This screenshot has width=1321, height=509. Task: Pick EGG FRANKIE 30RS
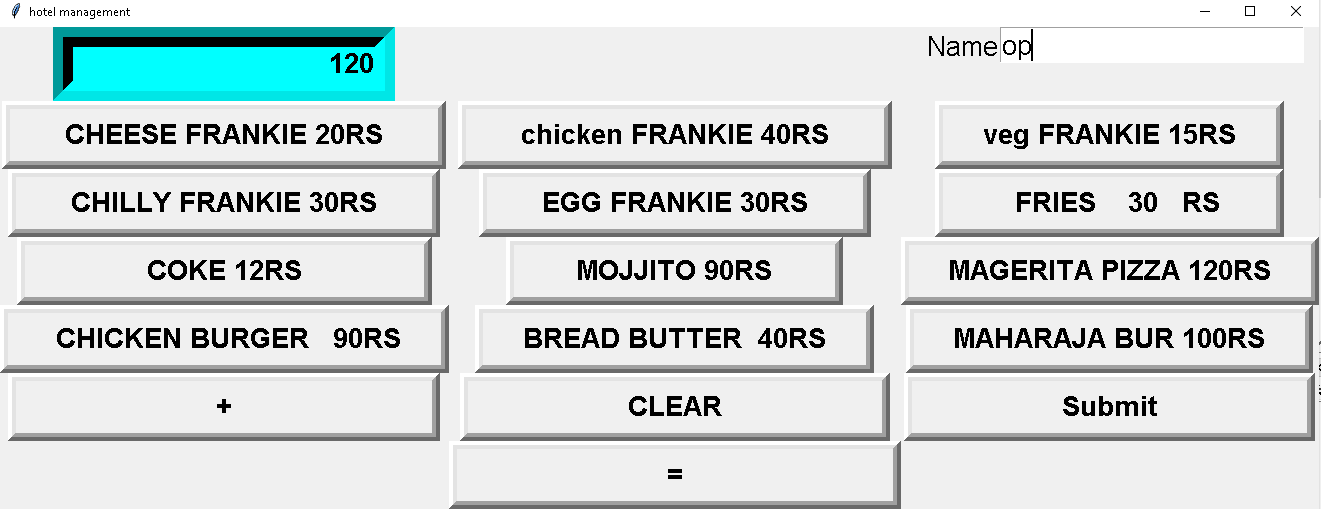tap(674, 202)
